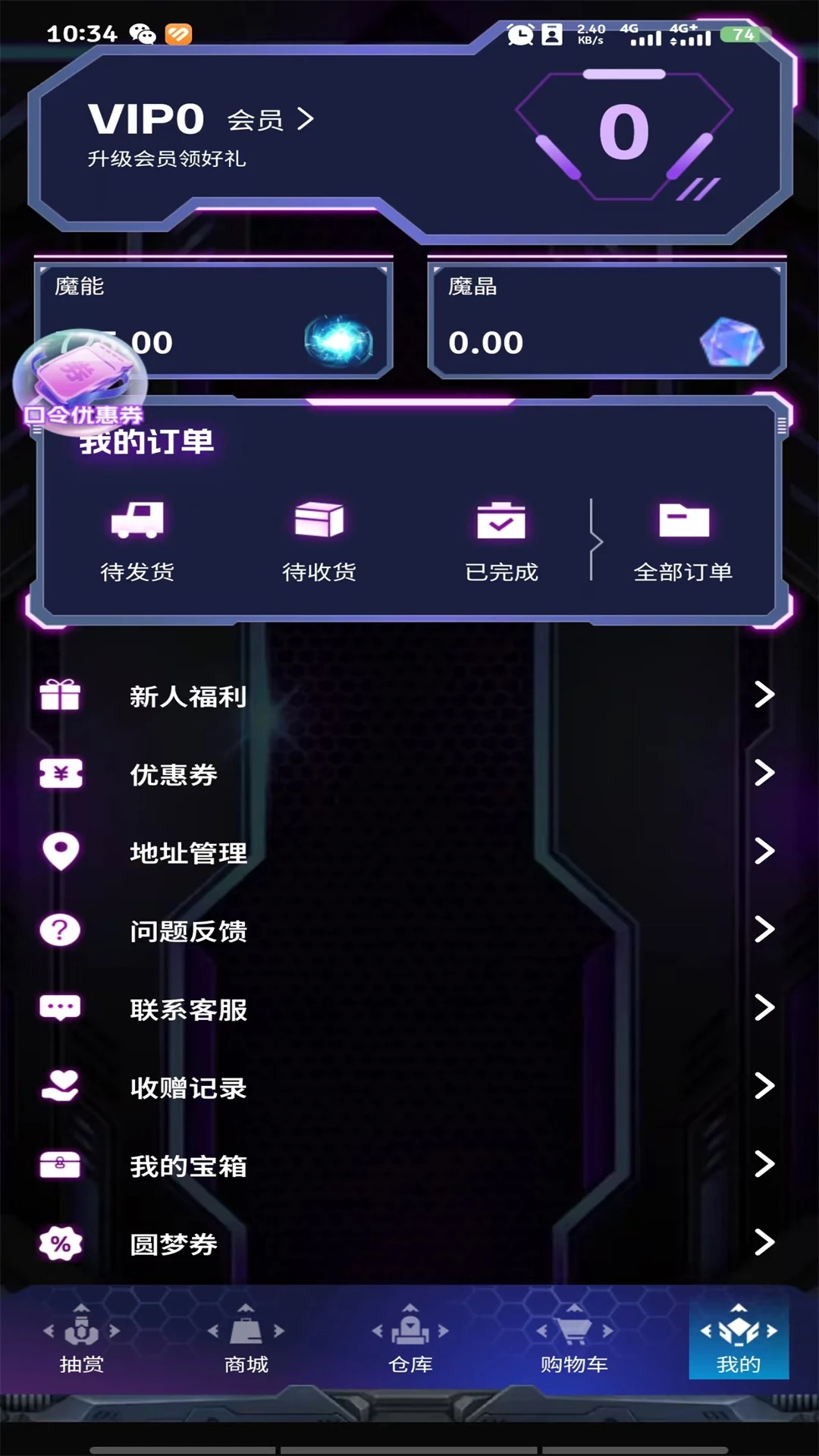View 待发货 orders

pos(137,540)
